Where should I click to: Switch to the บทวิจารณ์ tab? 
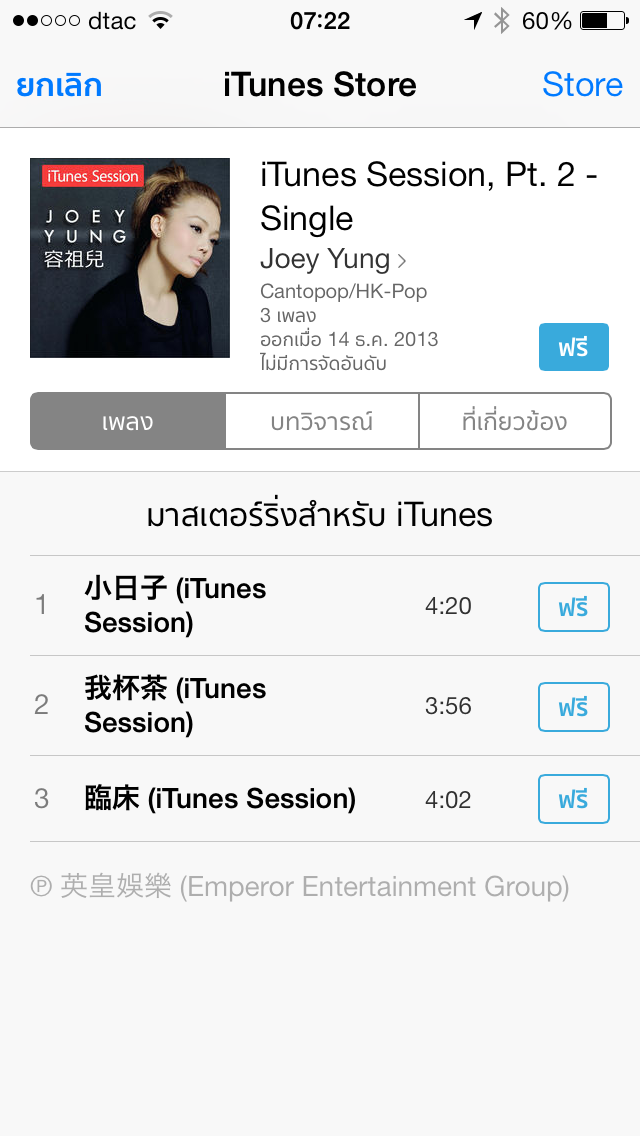click(x=321, y=421)
